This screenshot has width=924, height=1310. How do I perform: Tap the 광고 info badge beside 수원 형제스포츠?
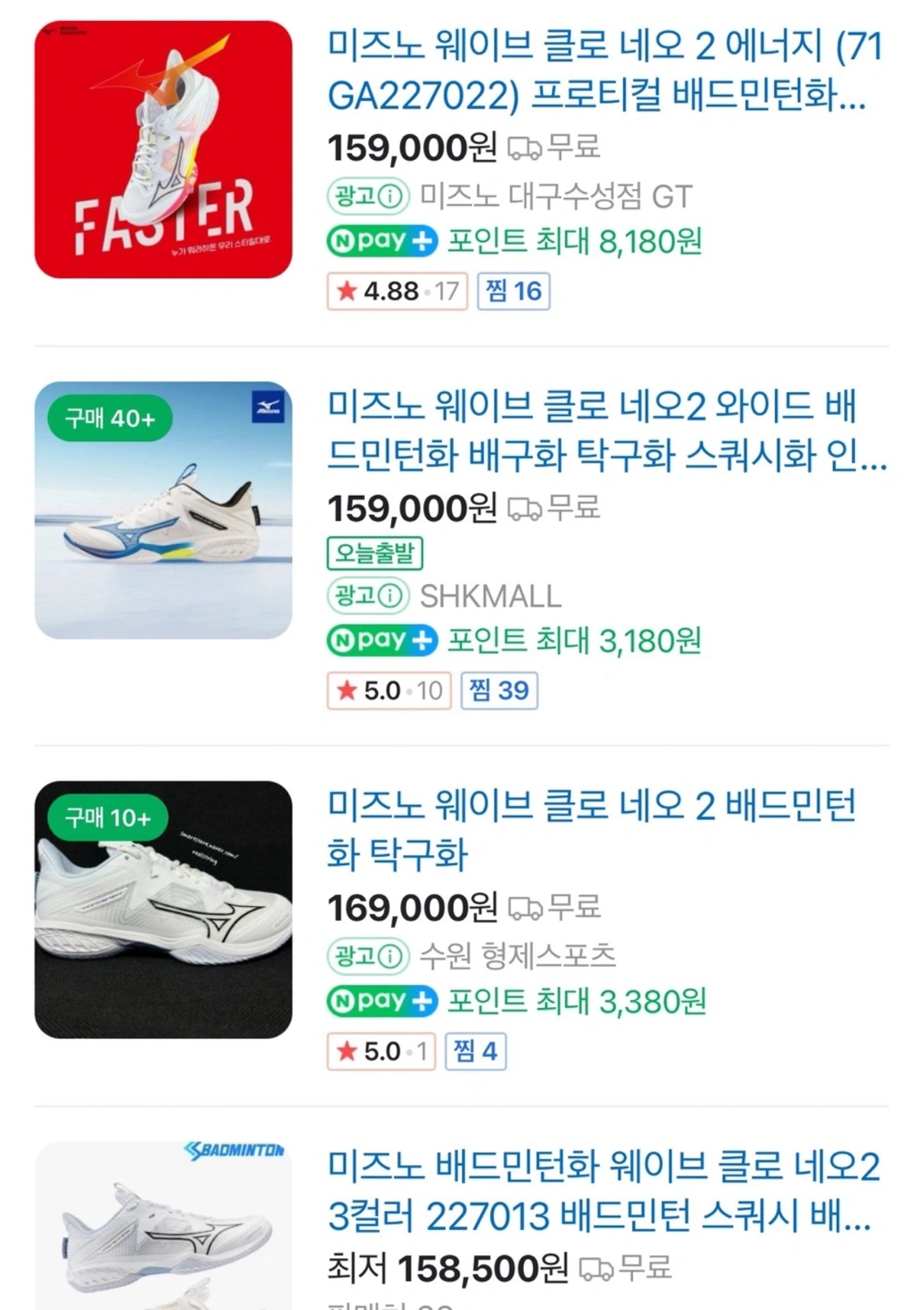[x=368, y=956]
